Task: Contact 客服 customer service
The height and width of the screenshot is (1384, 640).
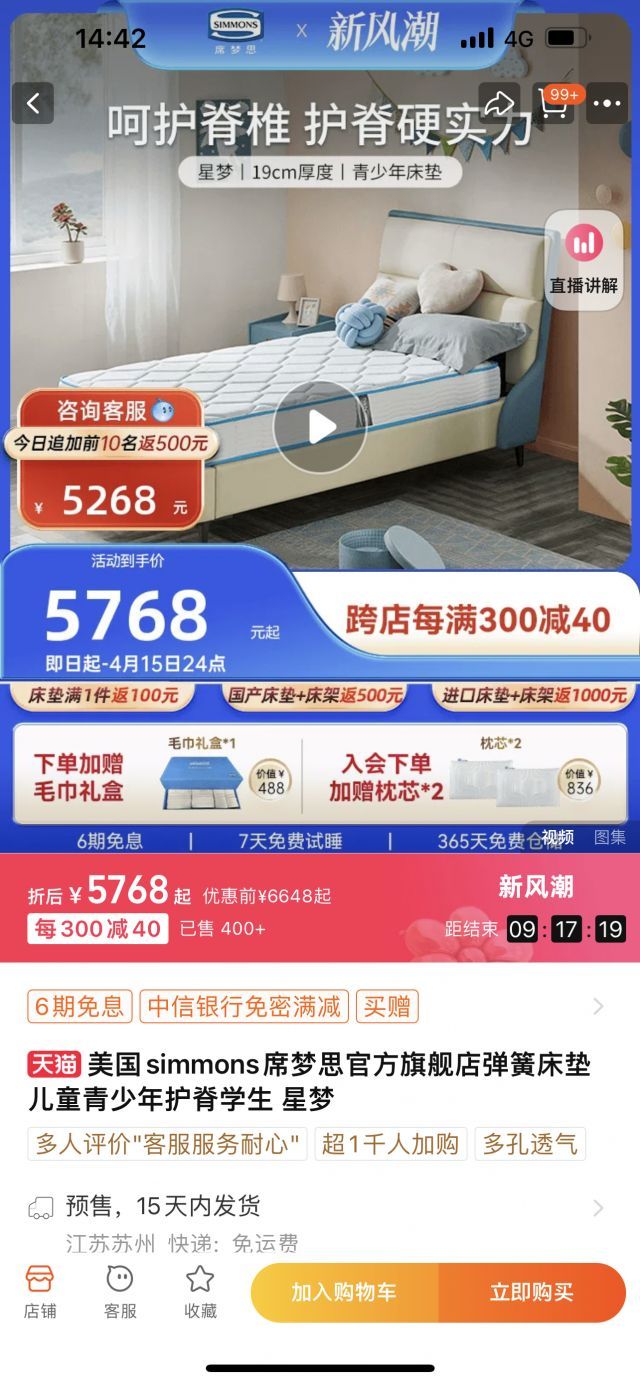Action: click(x=120, y=1292)
